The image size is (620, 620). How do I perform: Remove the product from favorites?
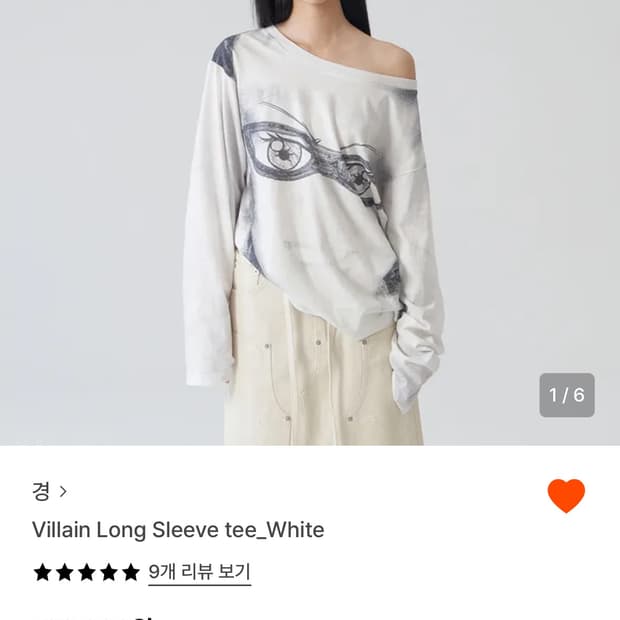pos(566,496)
